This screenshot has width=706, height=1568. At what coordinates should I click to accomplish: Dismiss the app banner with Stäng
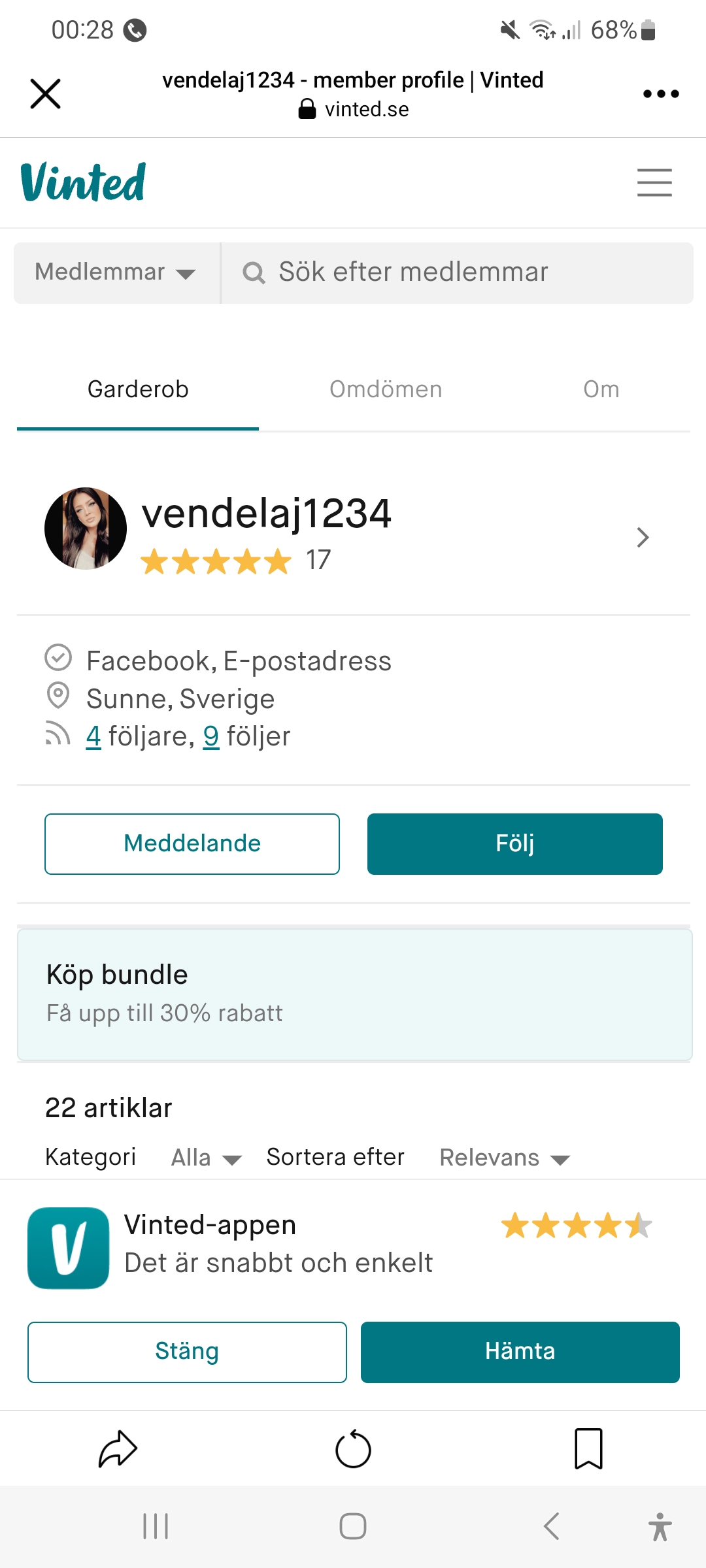187,1352
